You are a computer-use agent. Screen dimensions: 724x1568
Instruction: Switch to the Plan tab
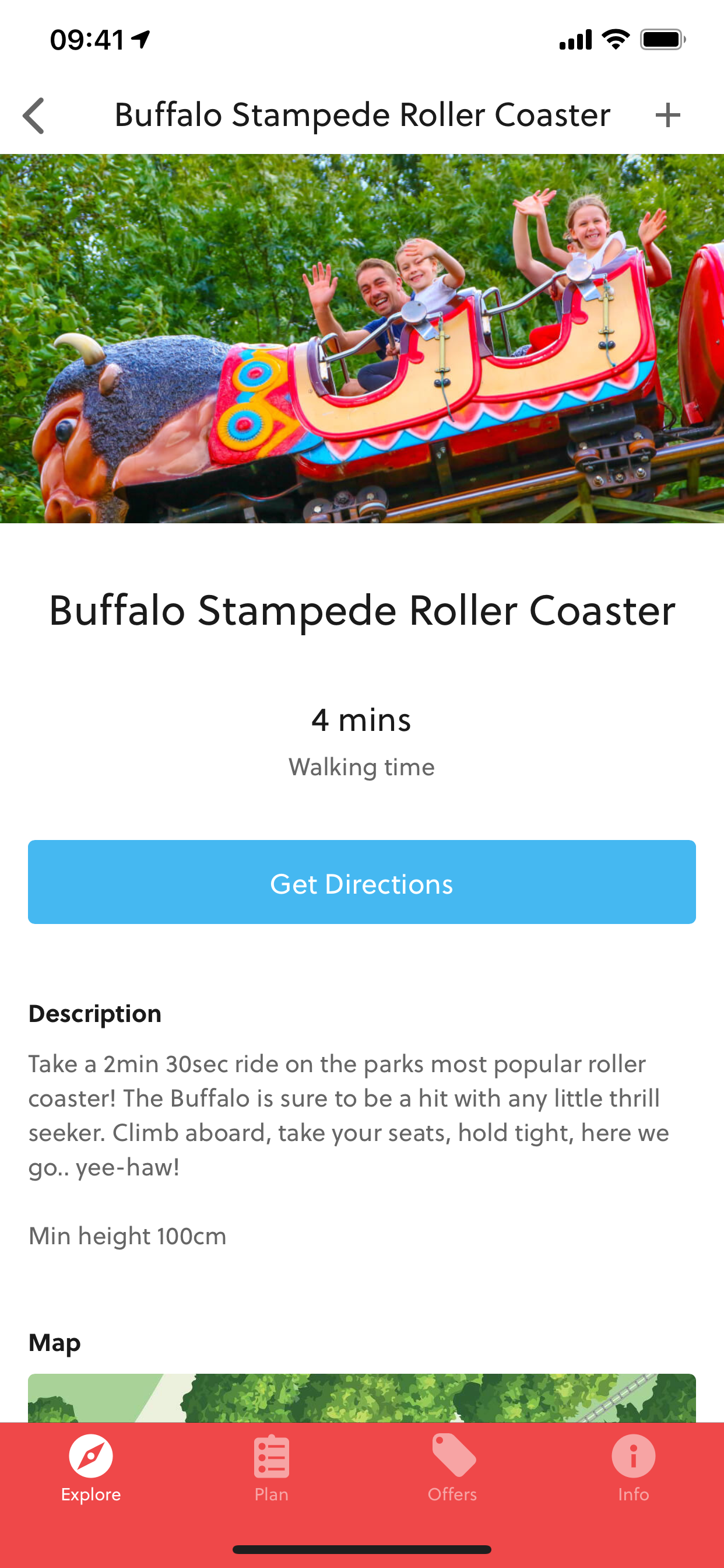pos(271,1469)
